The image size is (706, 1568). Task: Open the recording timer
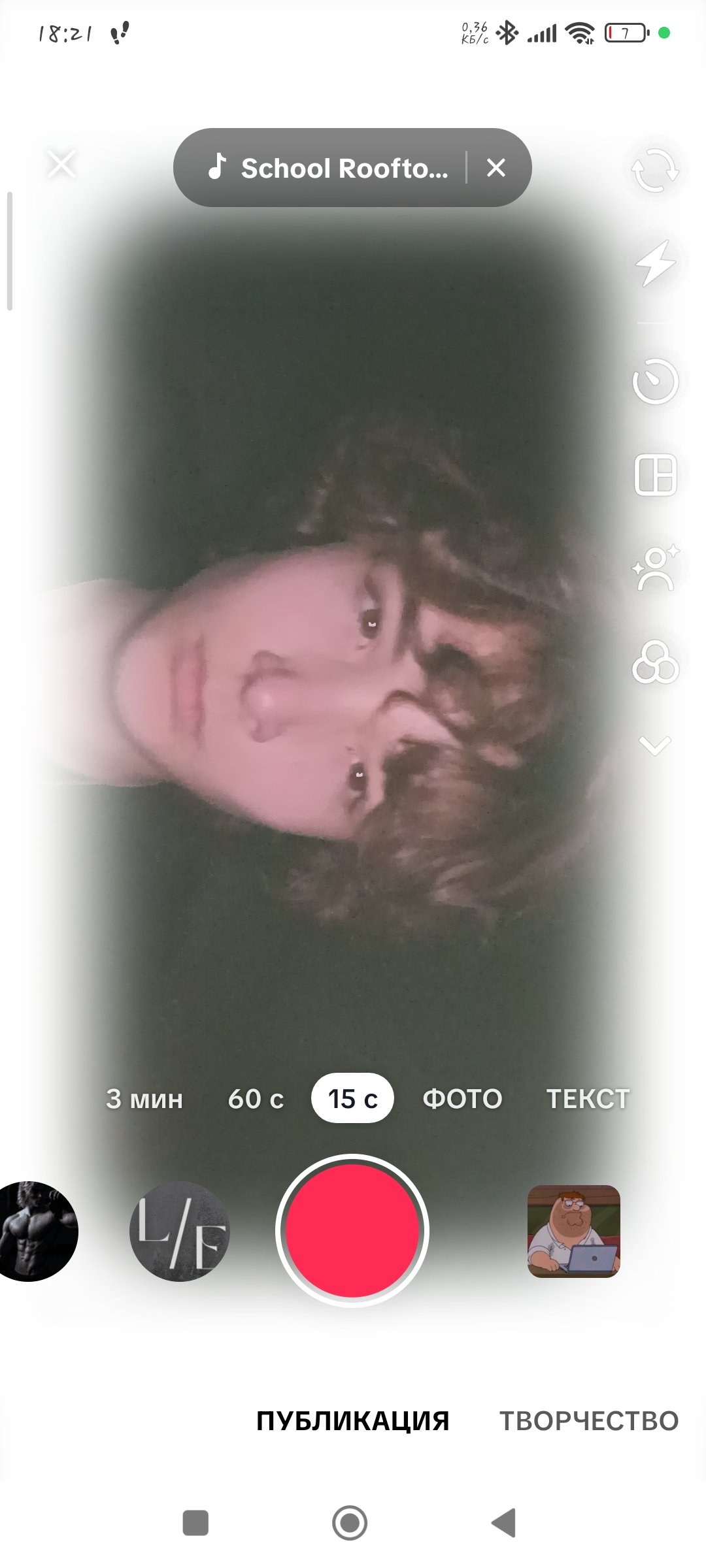coord(655,381)
